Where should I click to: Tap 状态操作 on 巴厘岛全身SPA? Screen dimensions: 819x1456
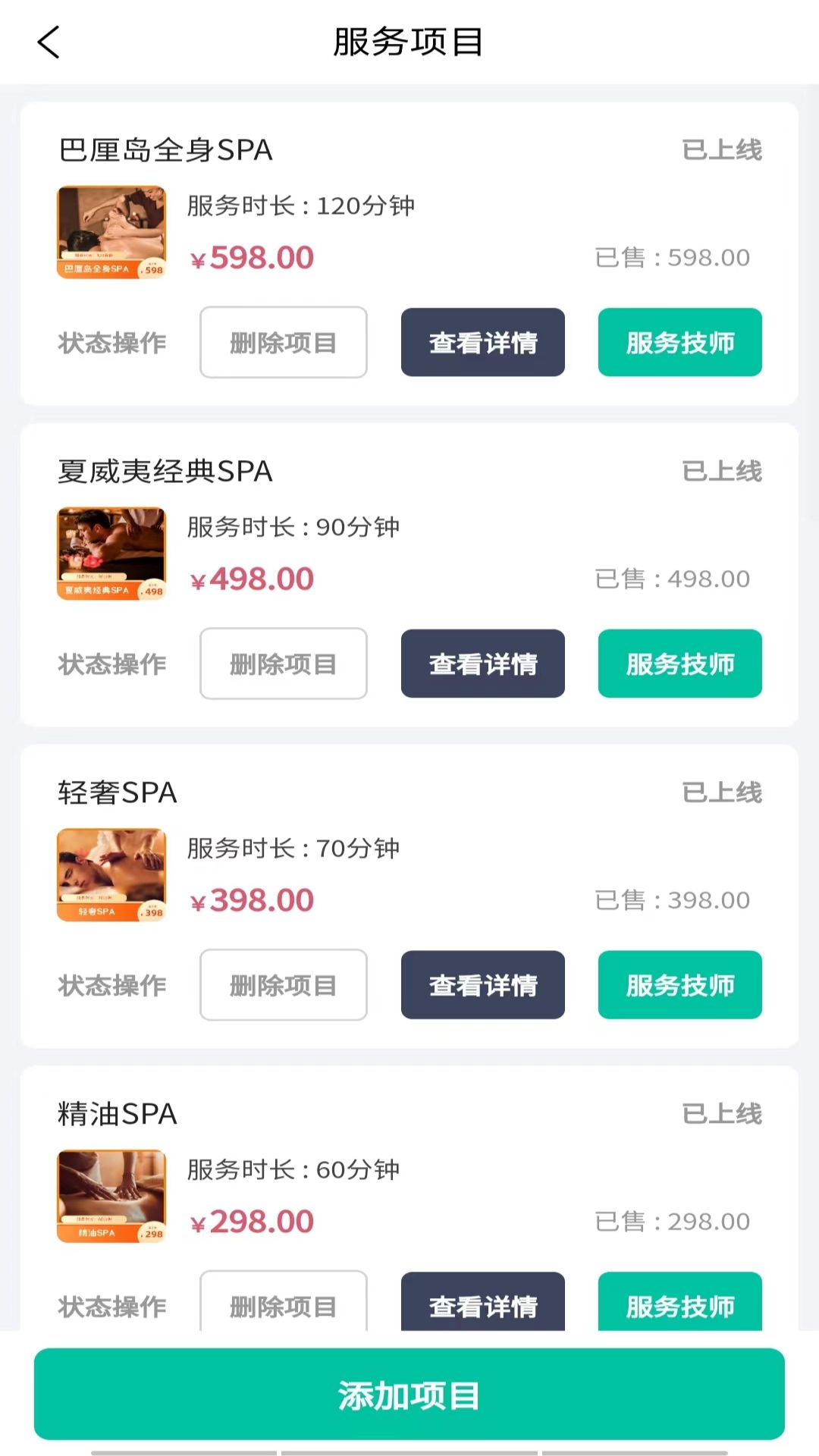tap(112, 343)
